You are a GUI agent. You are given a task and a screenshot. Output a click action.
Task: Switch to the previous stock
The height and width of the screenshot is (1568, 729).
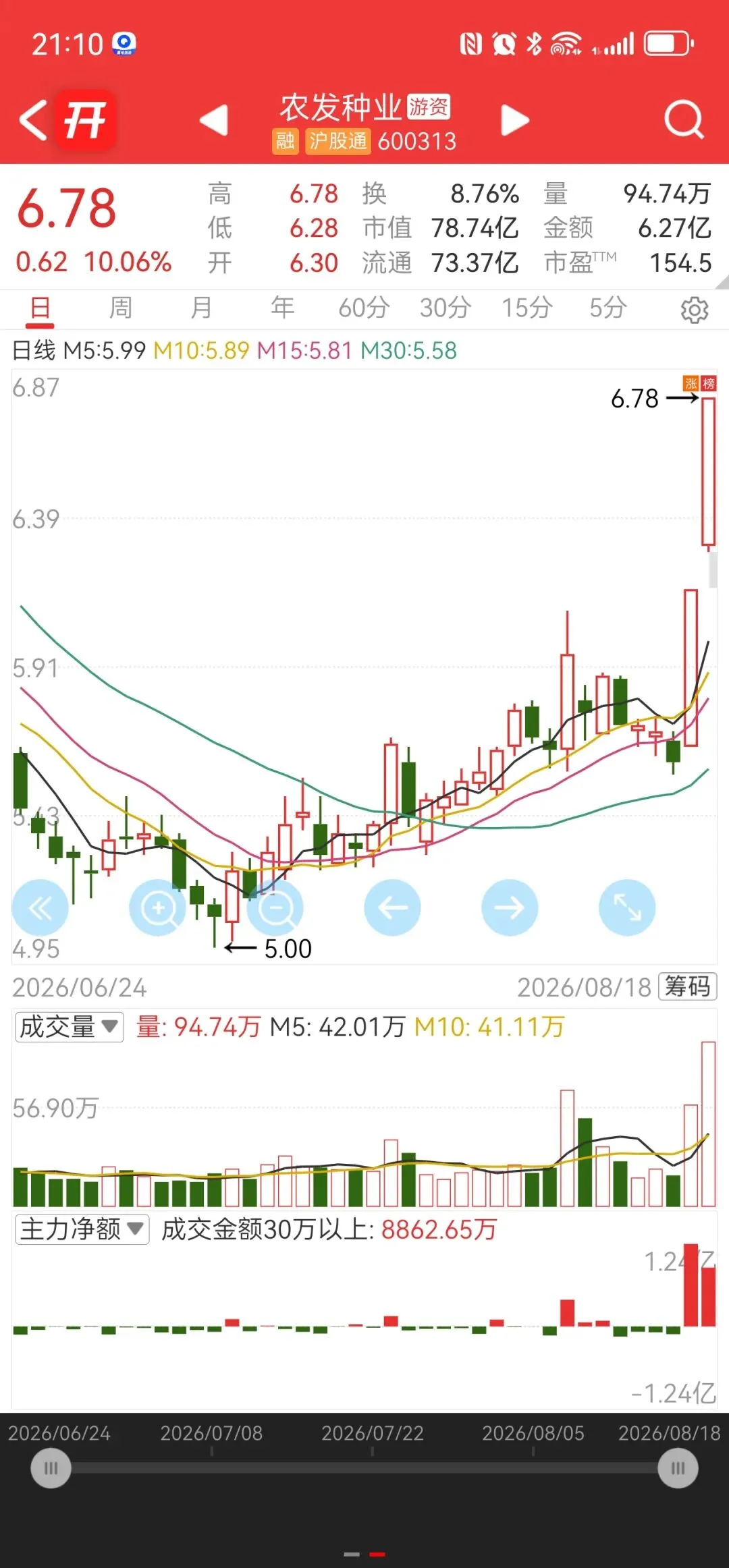click(x=214, y=121)
